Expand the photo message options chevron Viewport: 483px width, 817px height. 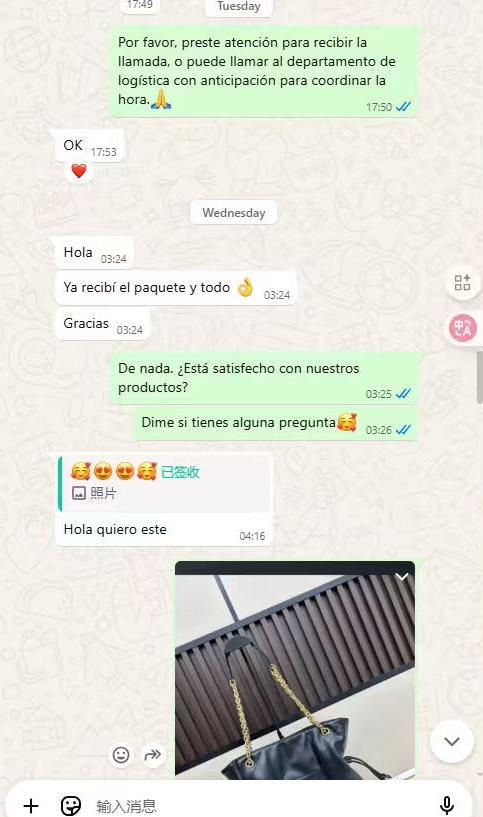coord(402,576)
